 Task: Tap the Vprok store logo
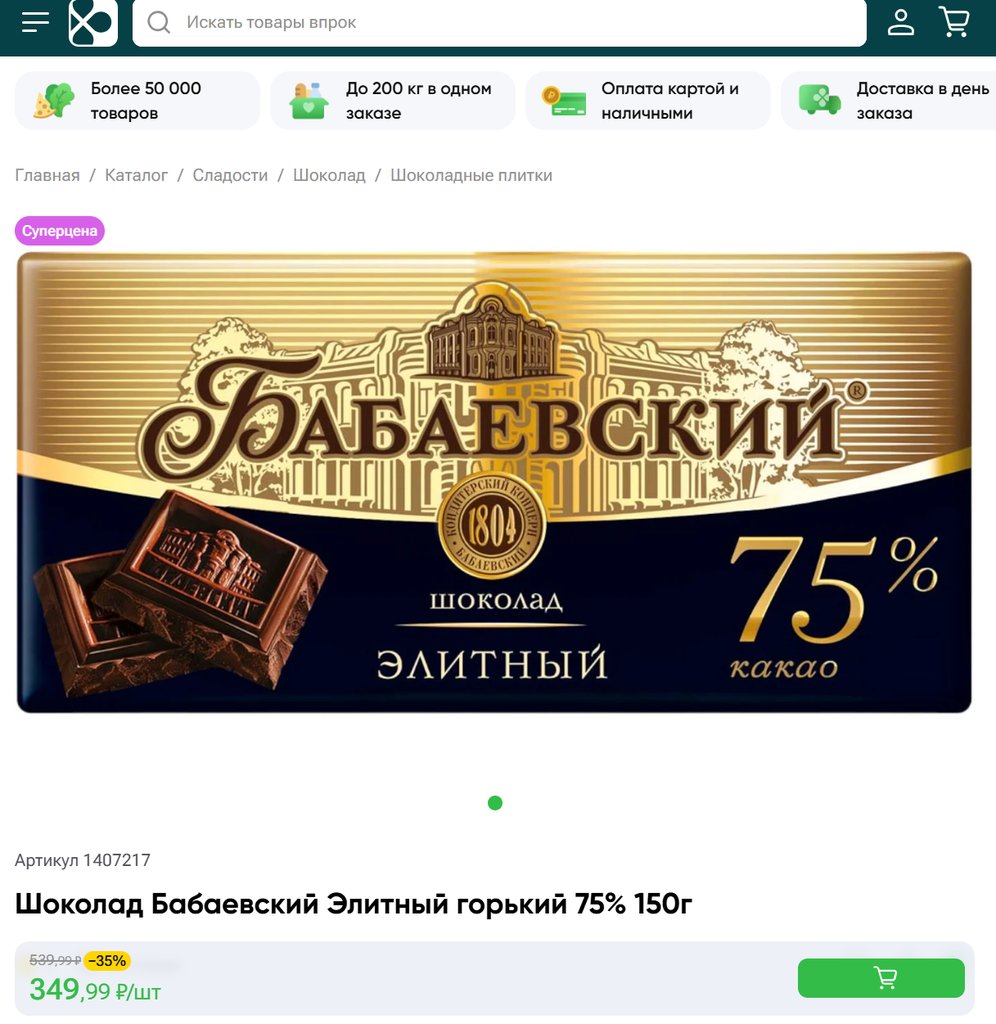click(x=93, y=22)
